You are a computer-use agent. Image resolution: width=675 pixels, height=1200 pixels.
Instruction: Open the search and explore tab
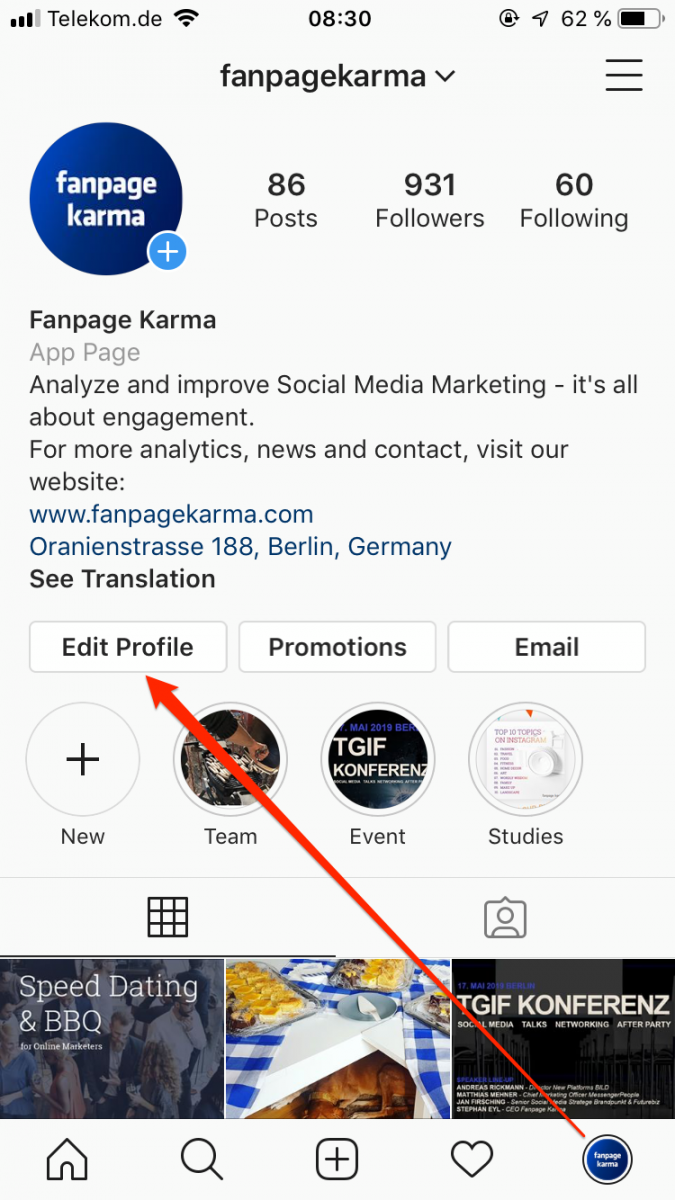pyautogui.click(x=201, y=1160)
